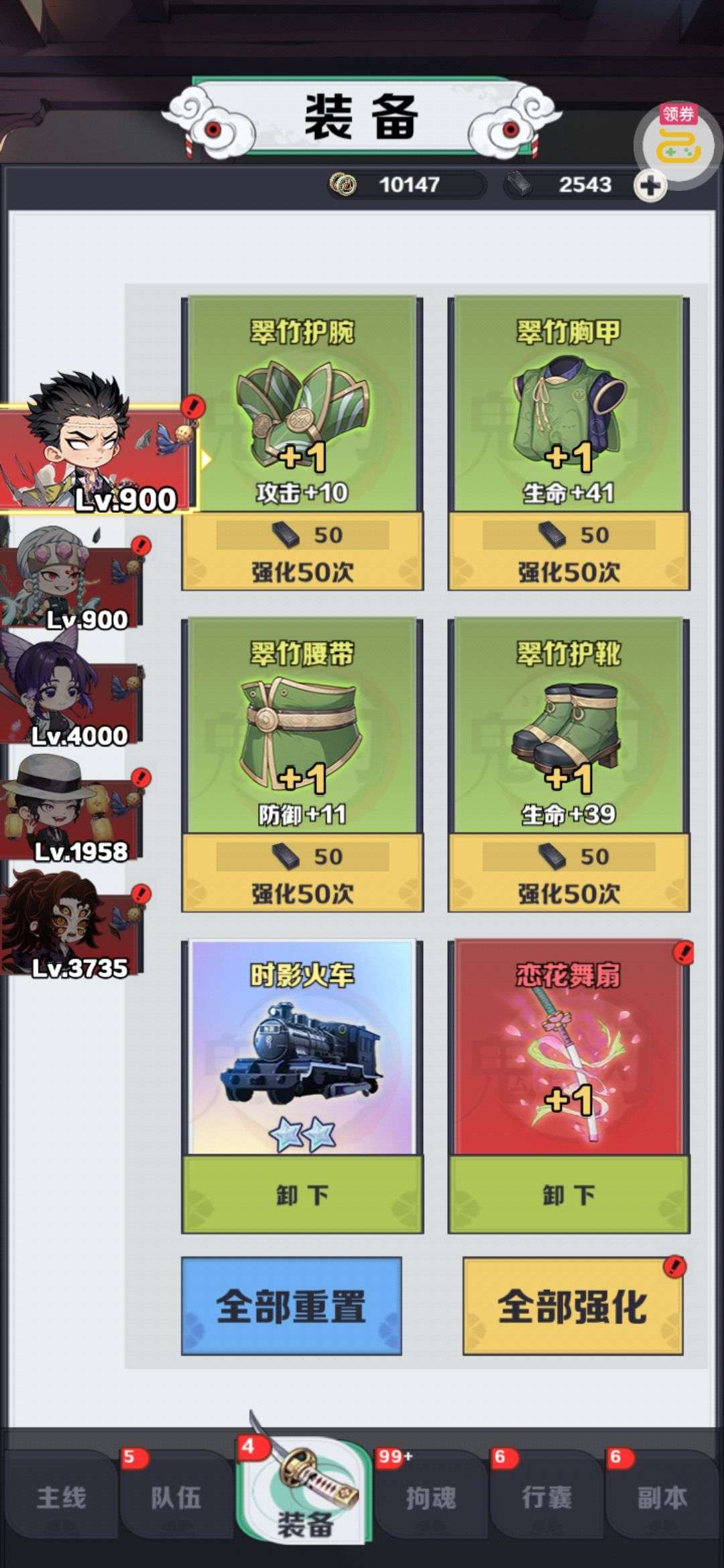
Task: Open the 恋花舞扇 weapon card
Action: (x=568, y=1047)
